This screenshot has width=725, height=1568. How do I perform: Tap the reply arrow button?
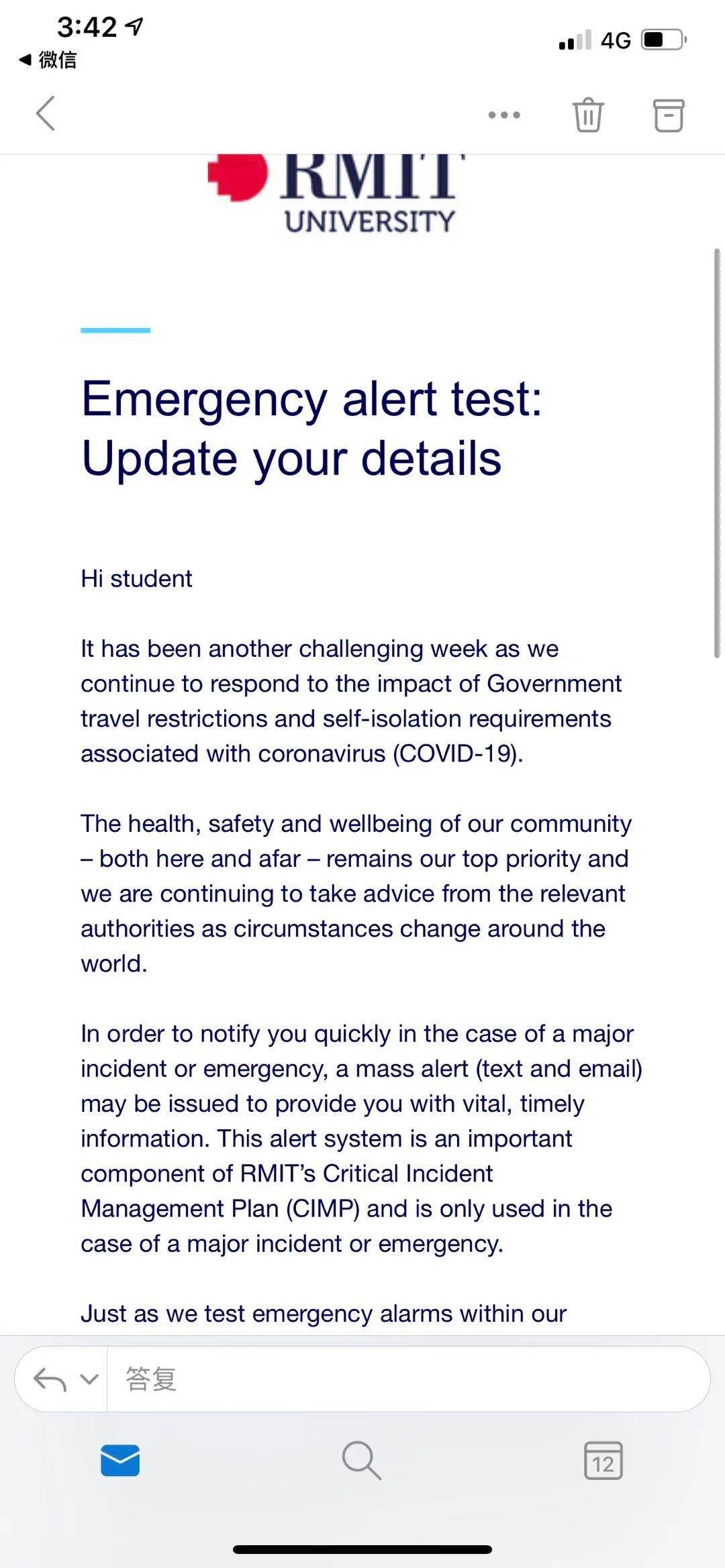(x=50, y=1379)
